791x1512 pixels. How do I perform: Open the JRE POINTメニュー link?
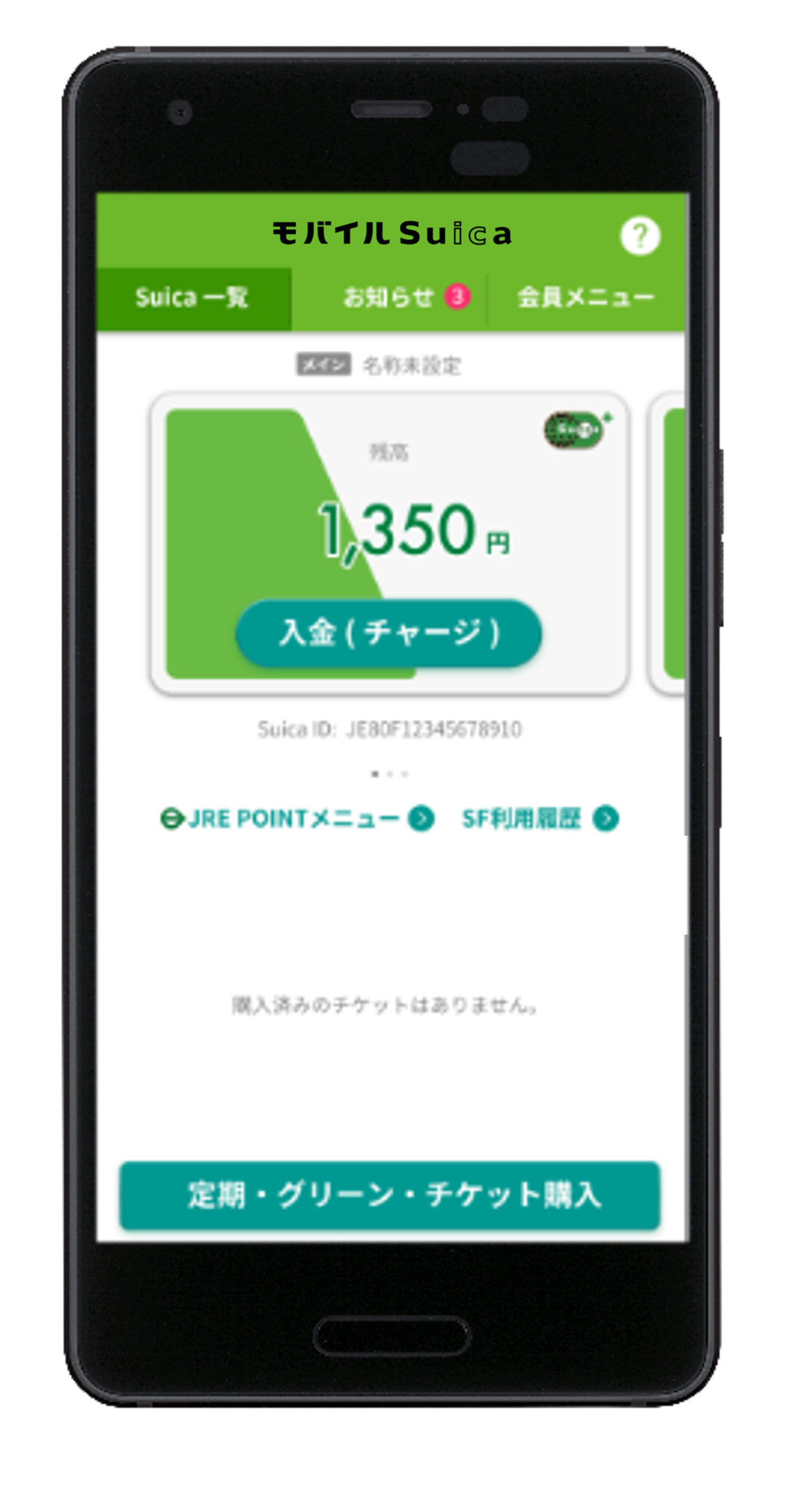point(297,818)
